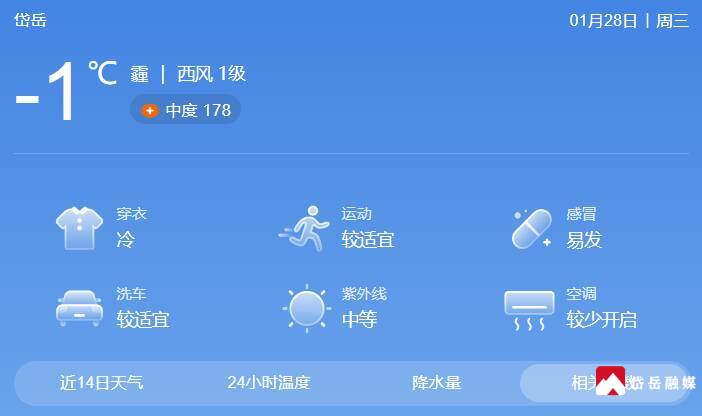Switch to the 24小时温度 tab
702x416 pixels.
269,382
